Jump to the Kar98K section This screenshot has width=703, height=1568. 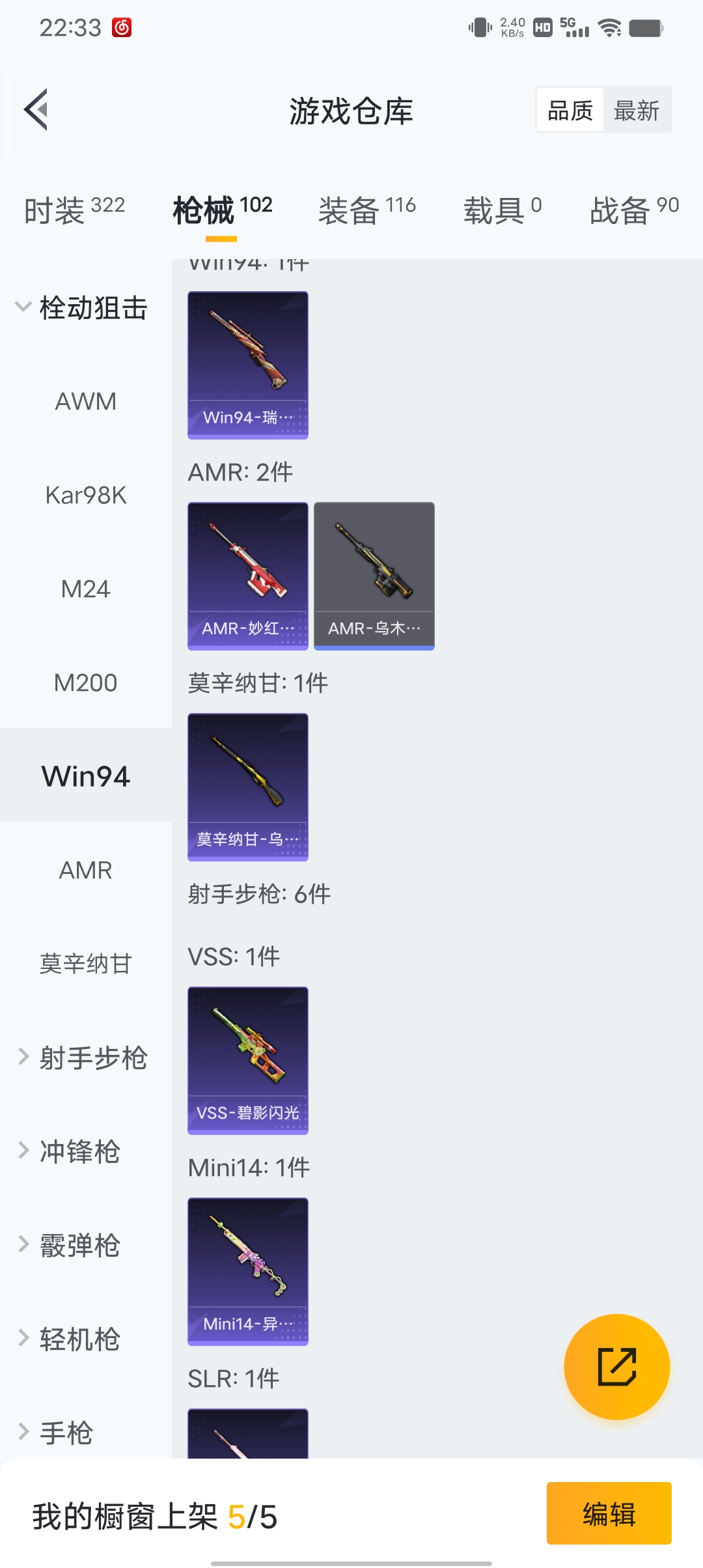pyautogui.click(x=86, y=496)
